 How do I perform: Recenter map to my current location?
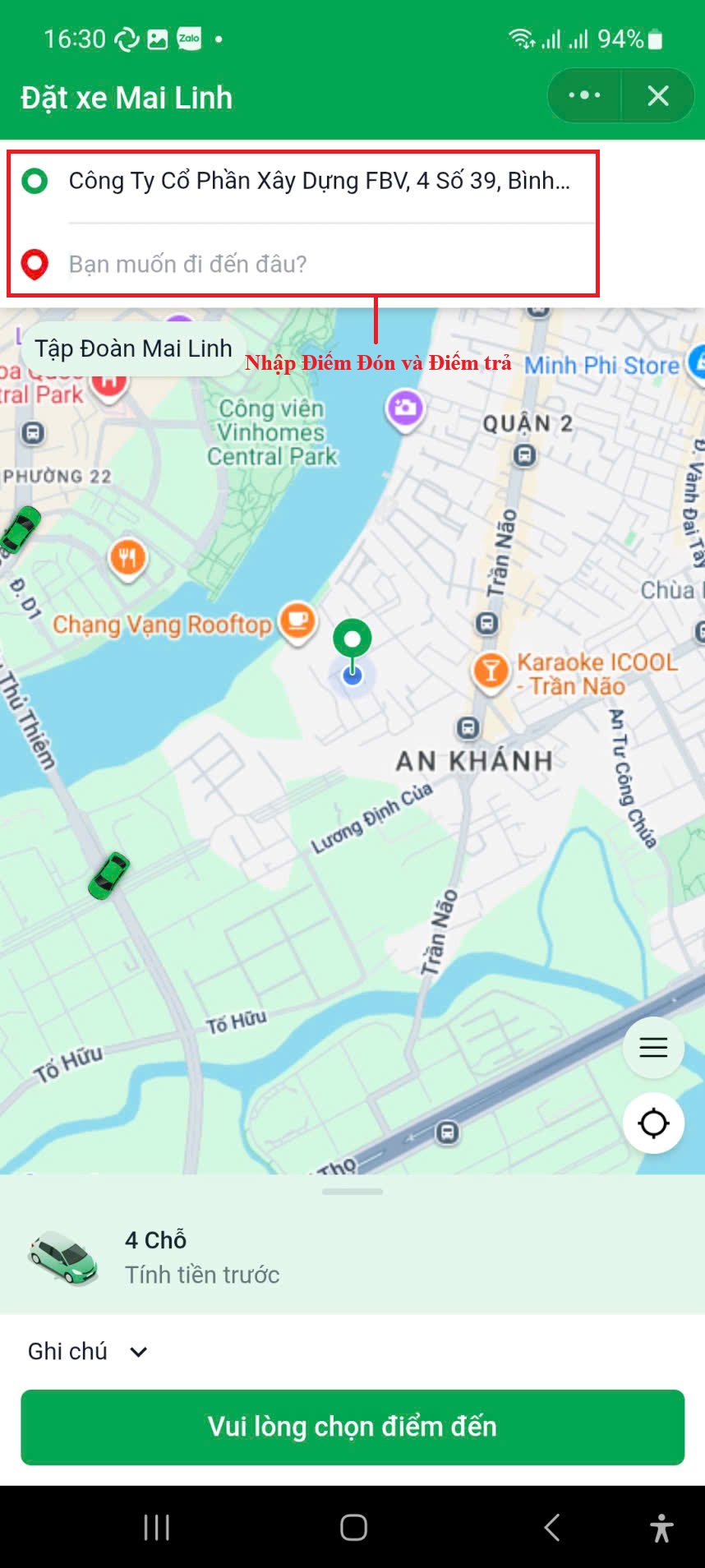653,1123
